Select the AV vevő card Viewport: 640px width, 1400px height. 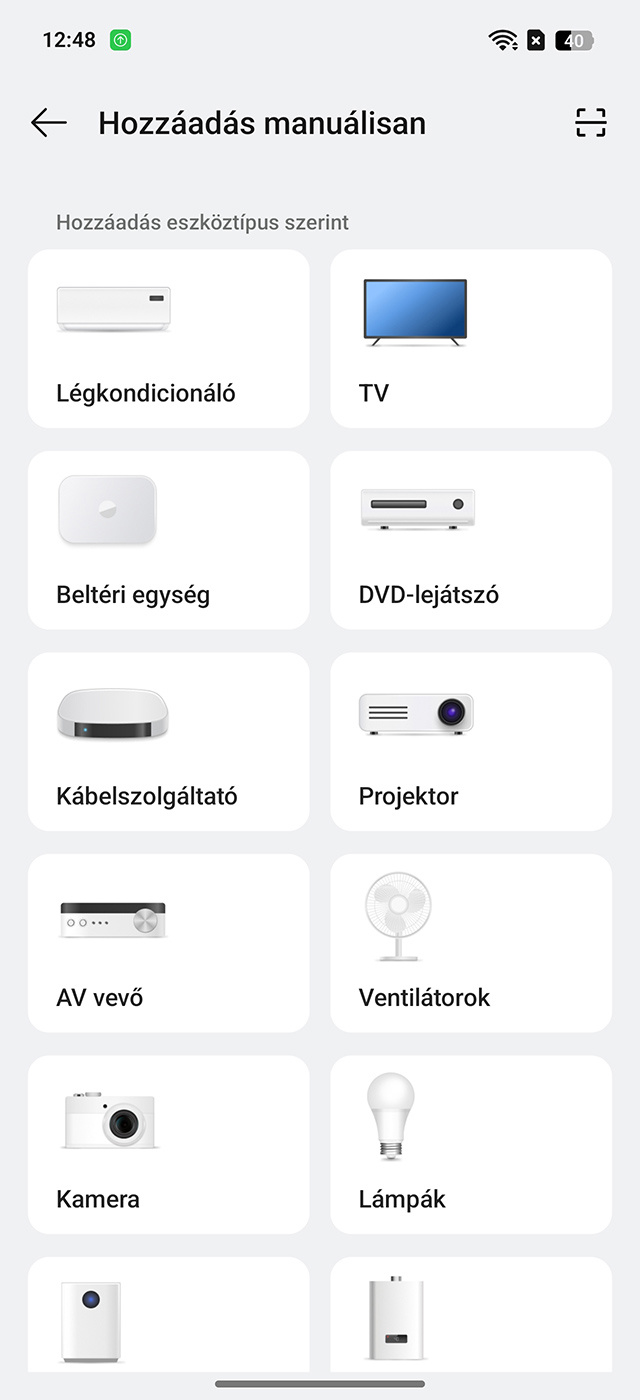click(168, 943)
